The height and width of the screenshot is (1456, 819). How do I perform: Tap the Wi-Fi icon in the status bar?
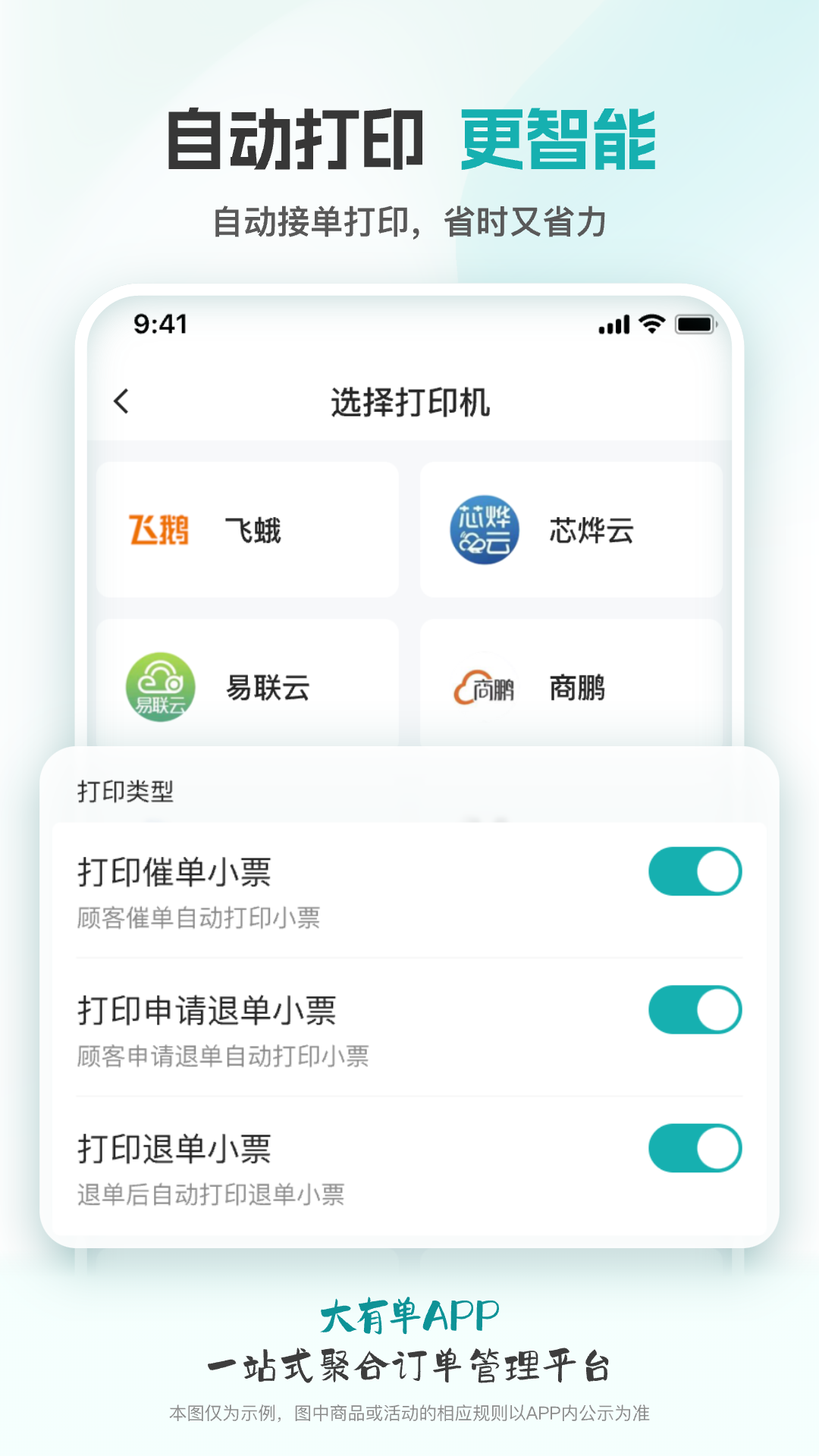click(649, 325)
